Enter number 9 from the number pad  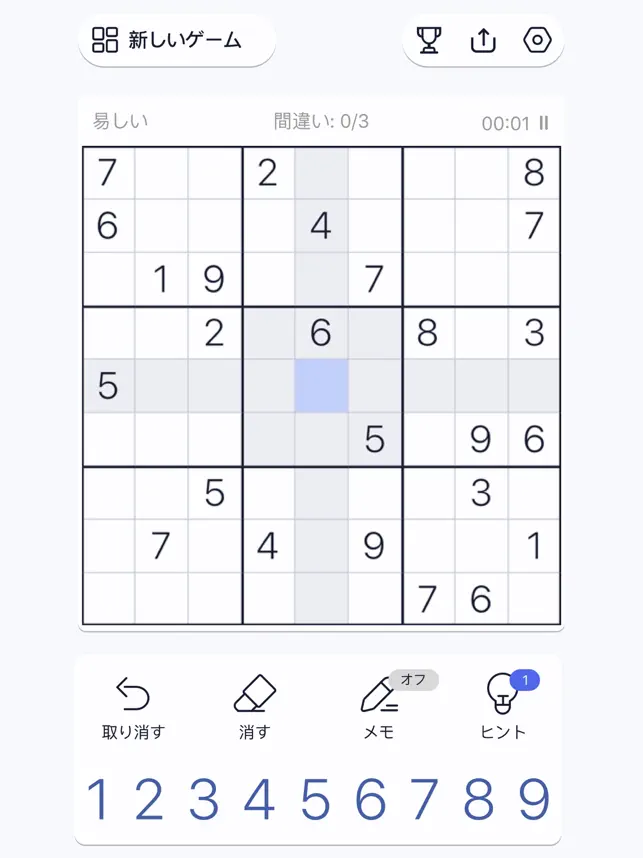(534, 799)
